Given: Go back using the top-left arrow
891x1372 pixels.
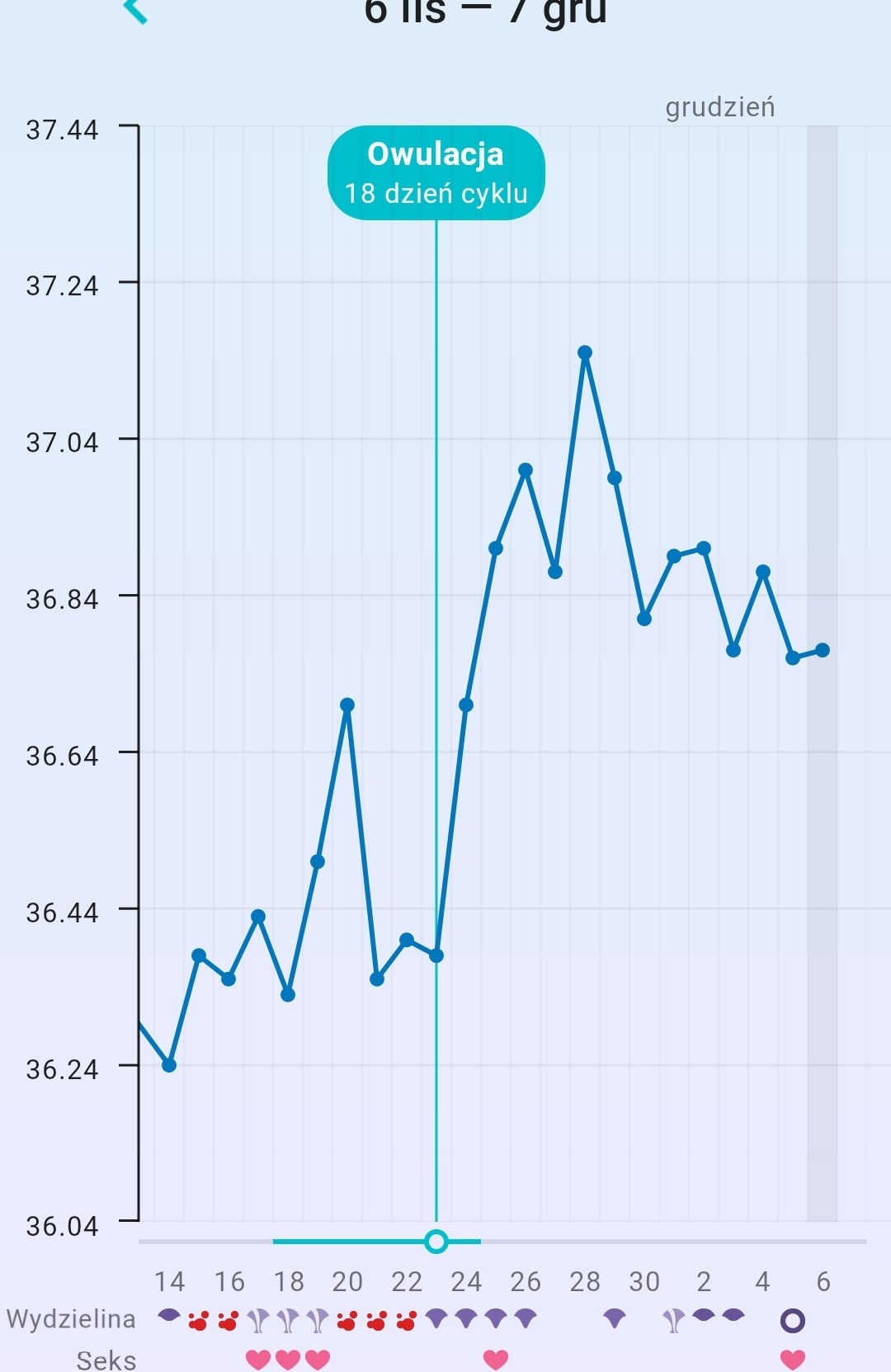Looking at the screenshot, I should pos(135,10).
